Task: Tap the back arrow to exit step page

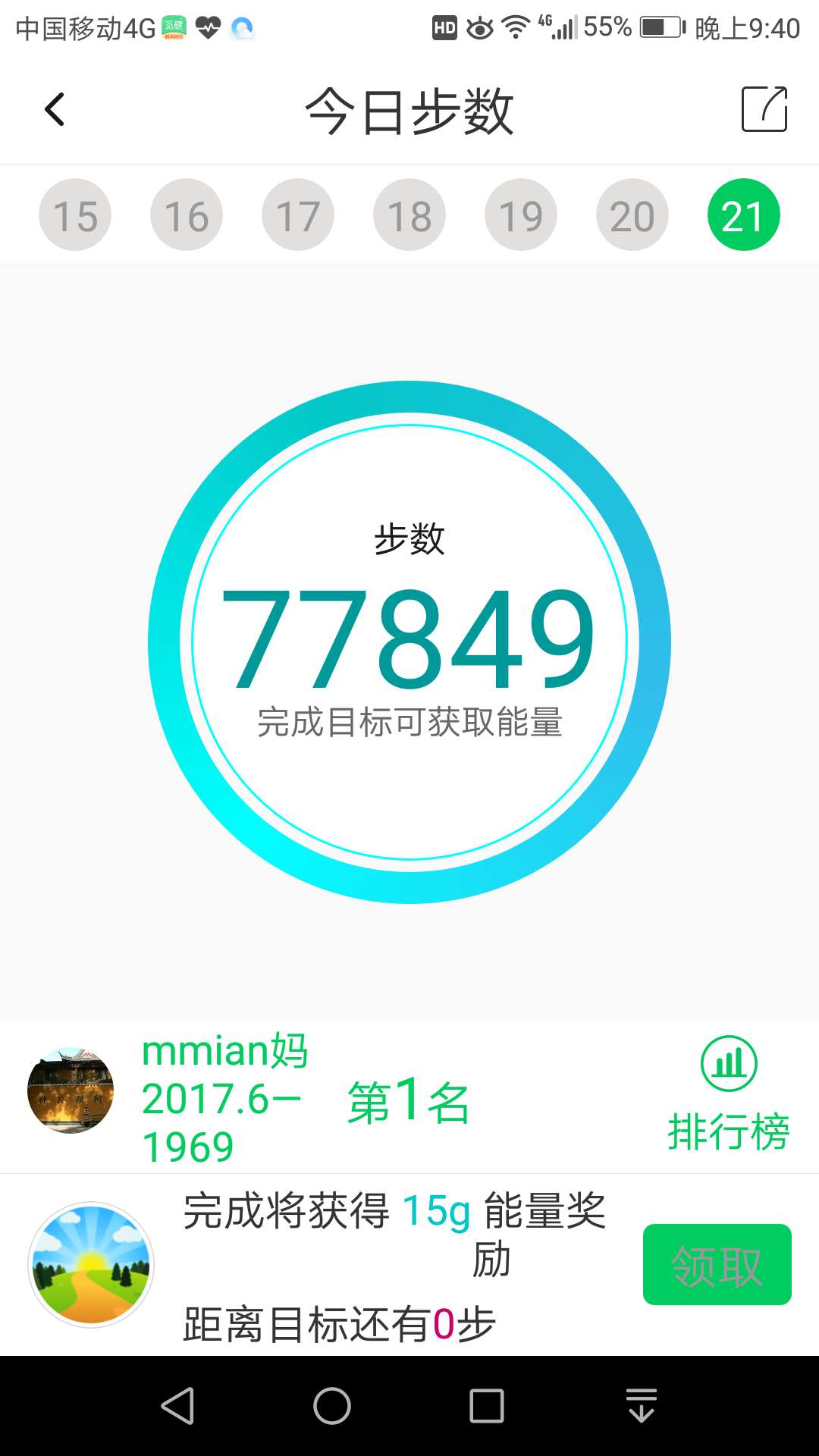Action: click(54, 108)
